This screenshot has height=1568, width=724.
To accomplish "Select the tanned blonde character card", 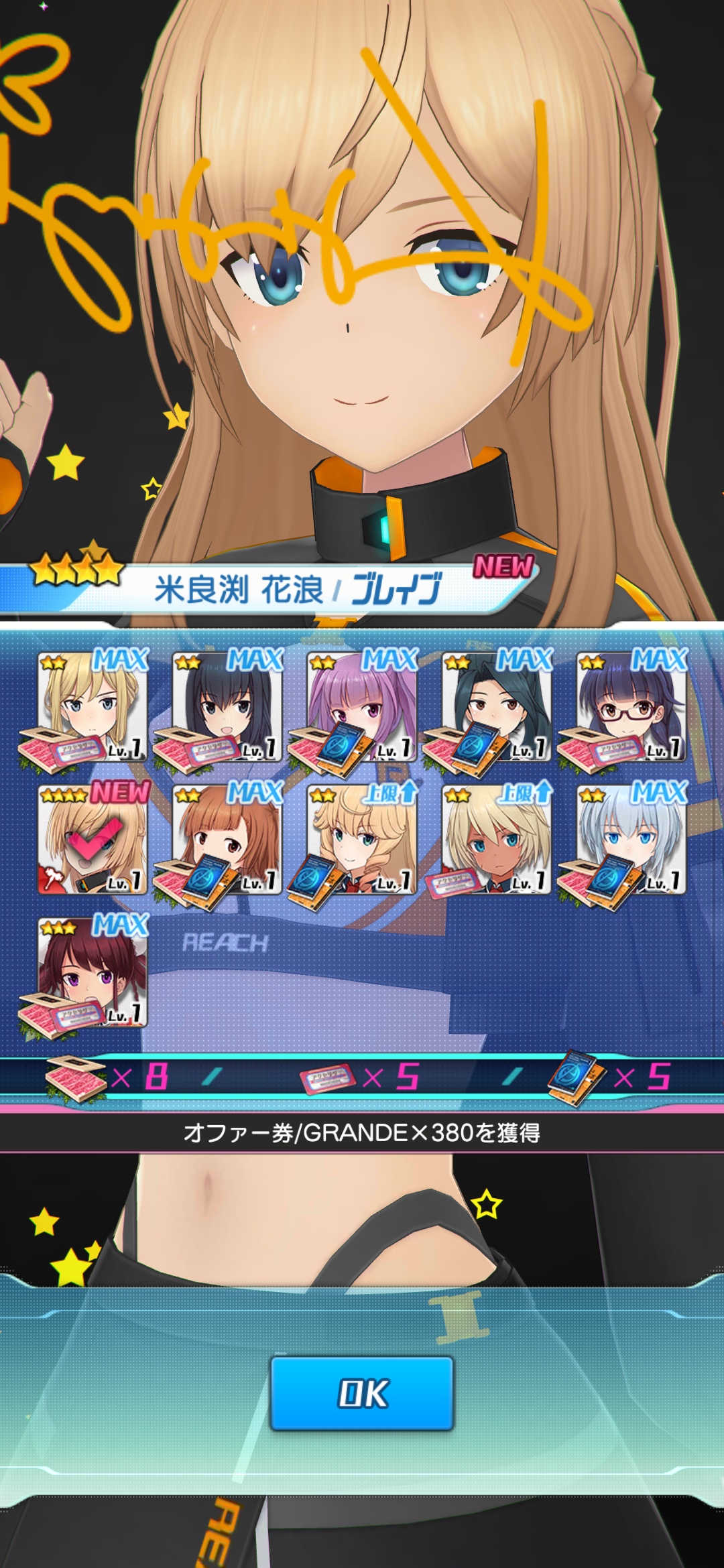I will pos(496,839).
